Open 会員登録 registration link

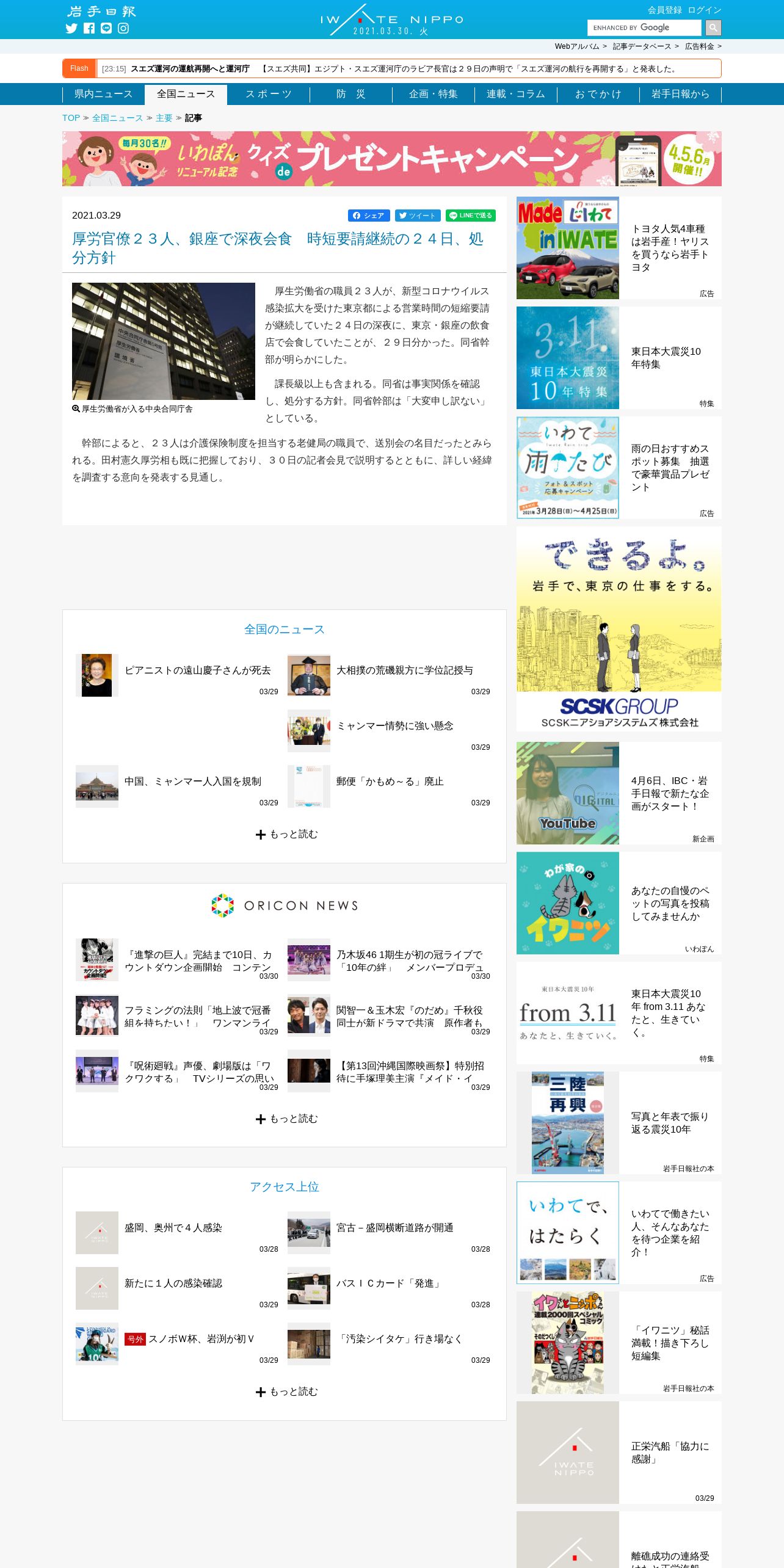[664, 10]
